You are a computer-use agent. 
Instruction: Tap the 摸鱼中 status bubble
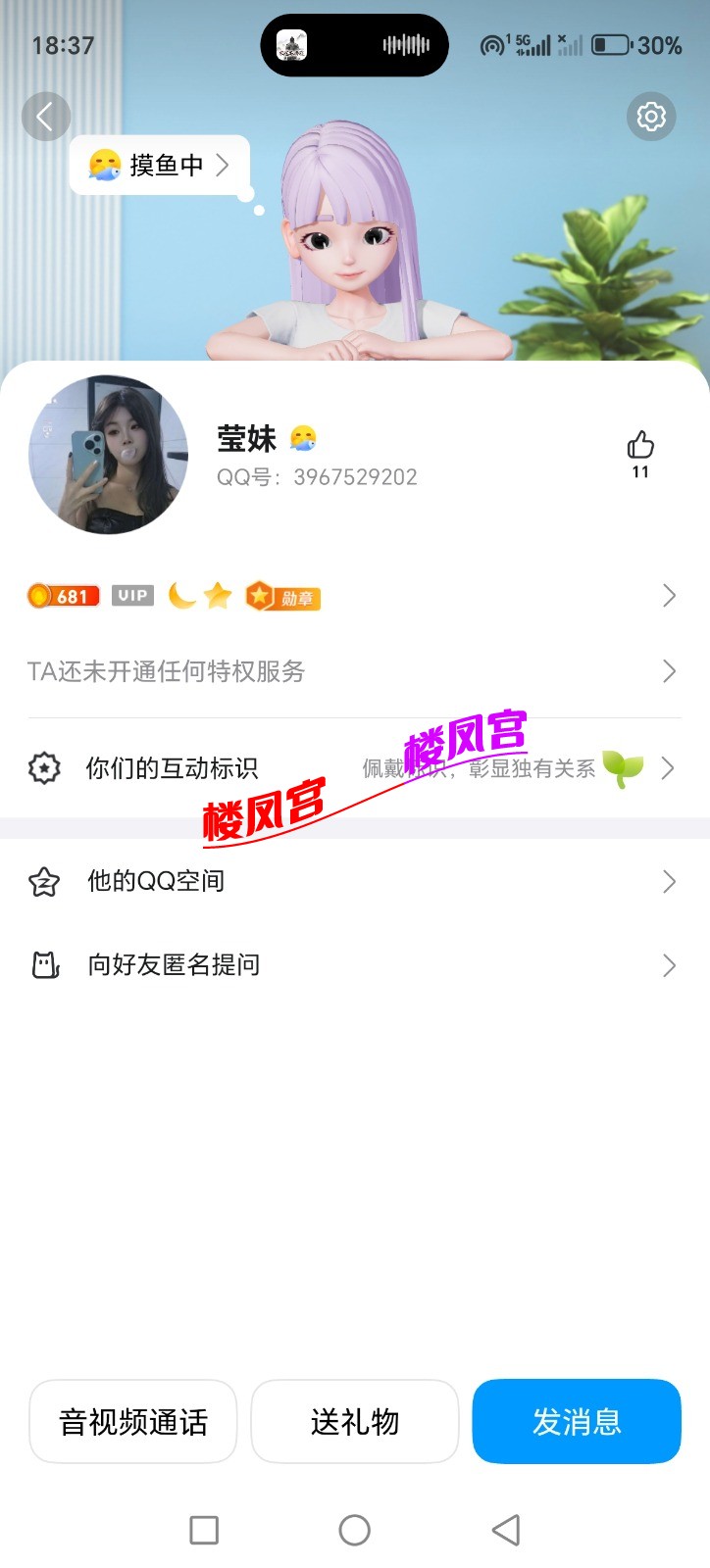click(x=160, y=165)
